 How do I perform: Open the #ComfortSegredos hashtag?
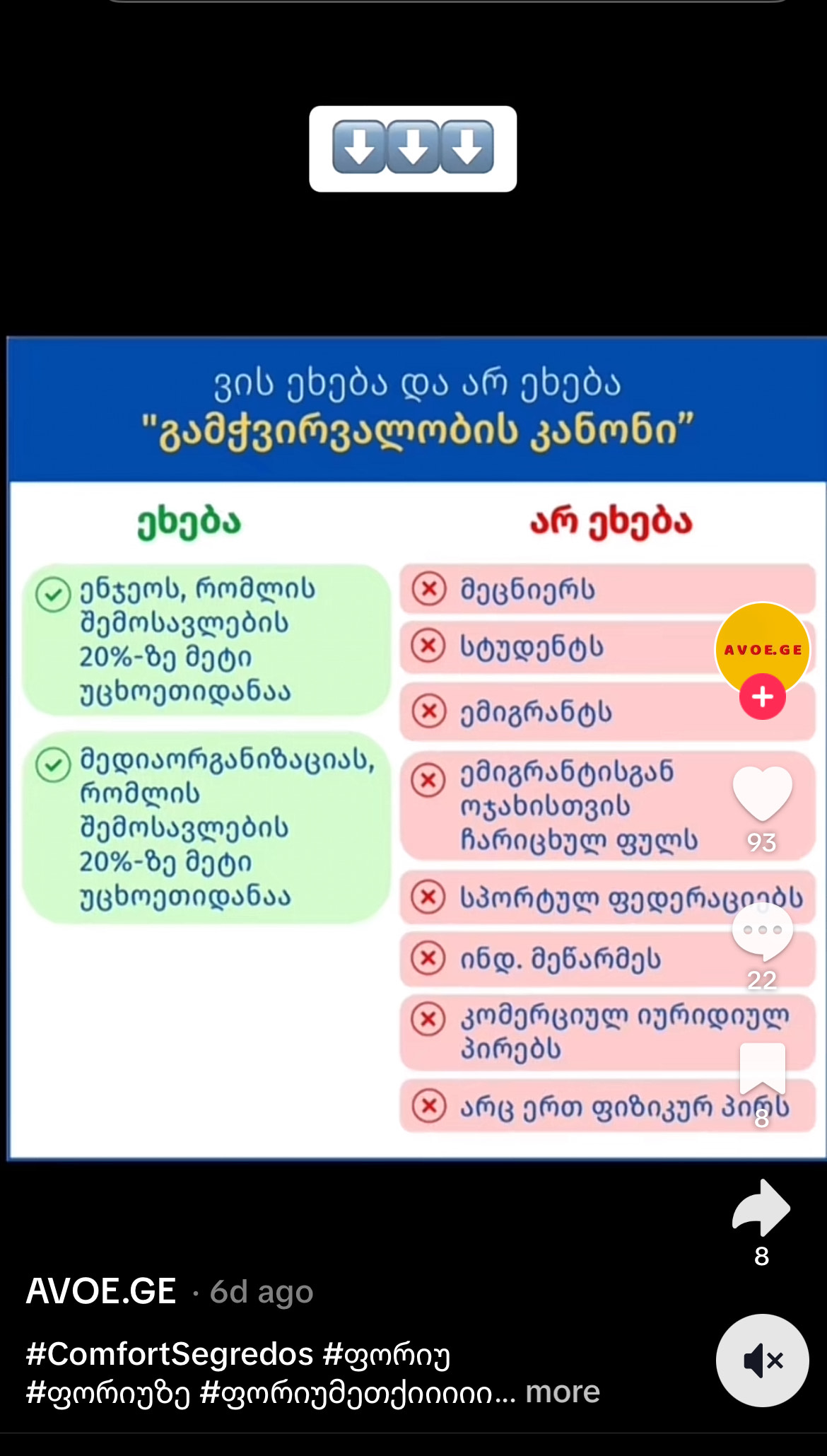coord(170,1354)
